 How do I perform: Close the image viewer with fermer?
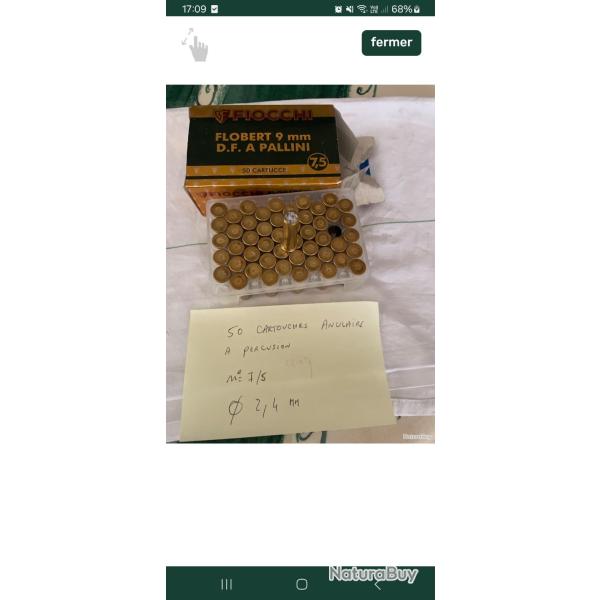pyautogui.click(x=391, y=42)
